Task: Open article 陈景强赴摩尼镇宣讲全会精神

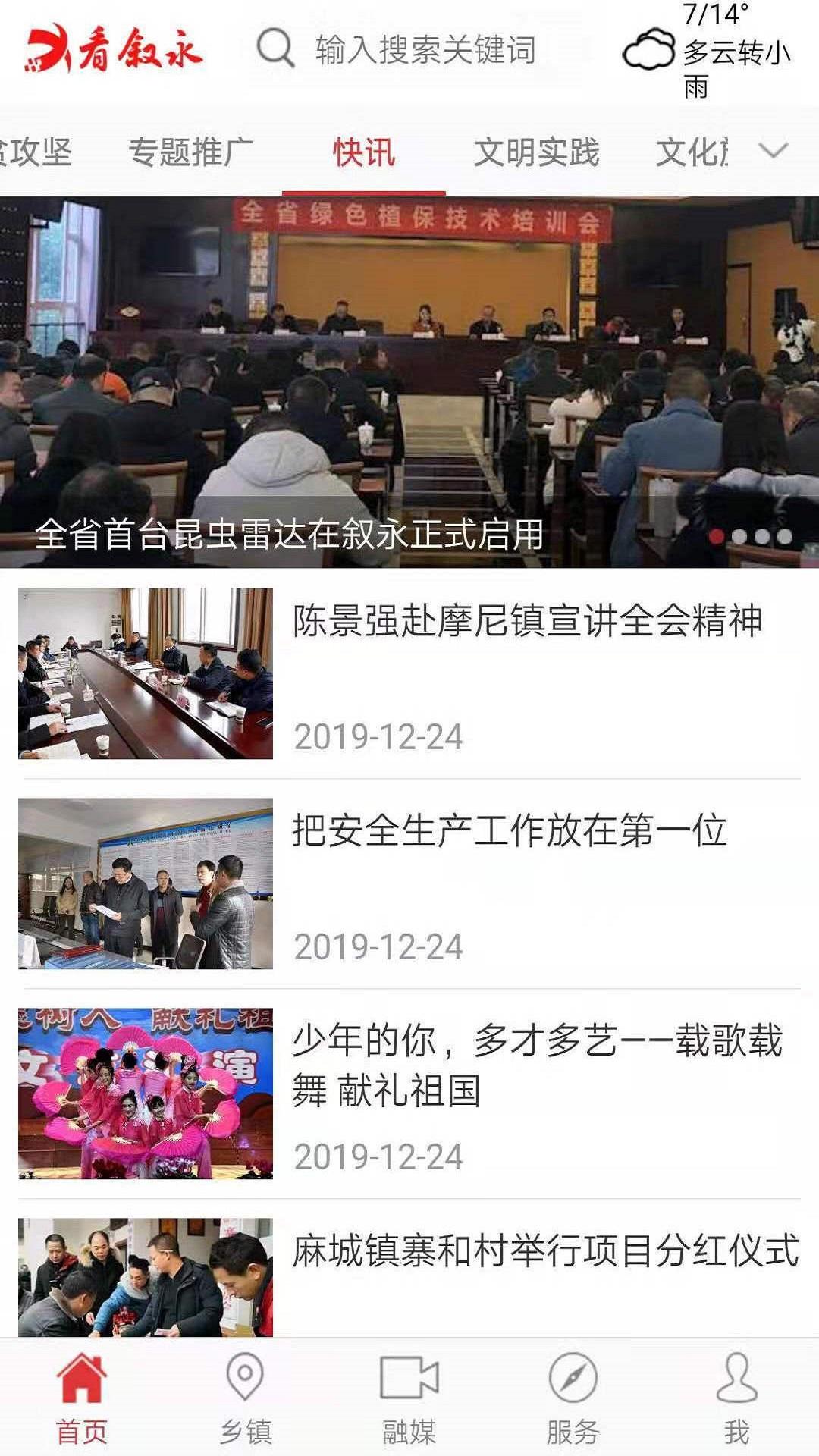Action: 526,622
